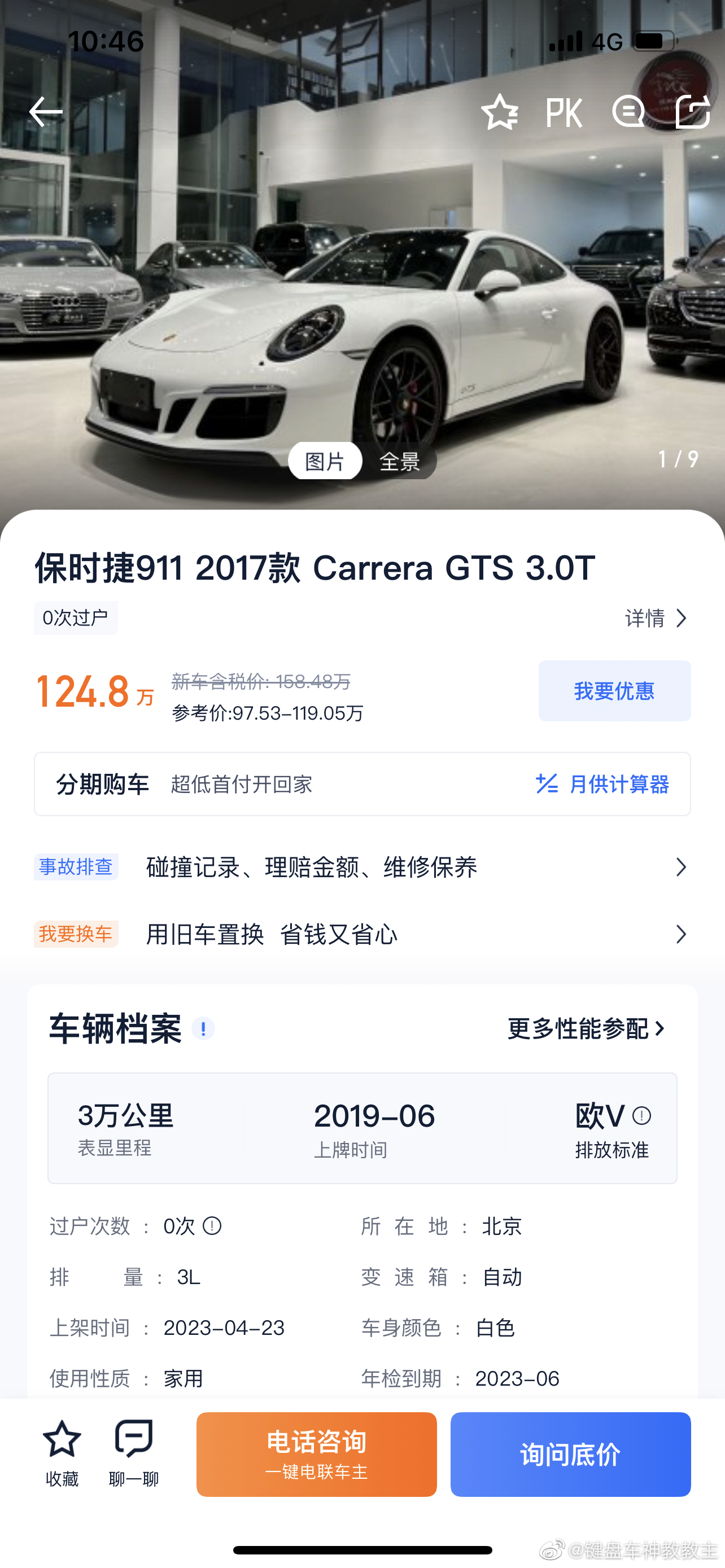The height and width of the screenshot is (1568, 725).
Task: Tap the share icon at top right
Action: coord(693,111)
